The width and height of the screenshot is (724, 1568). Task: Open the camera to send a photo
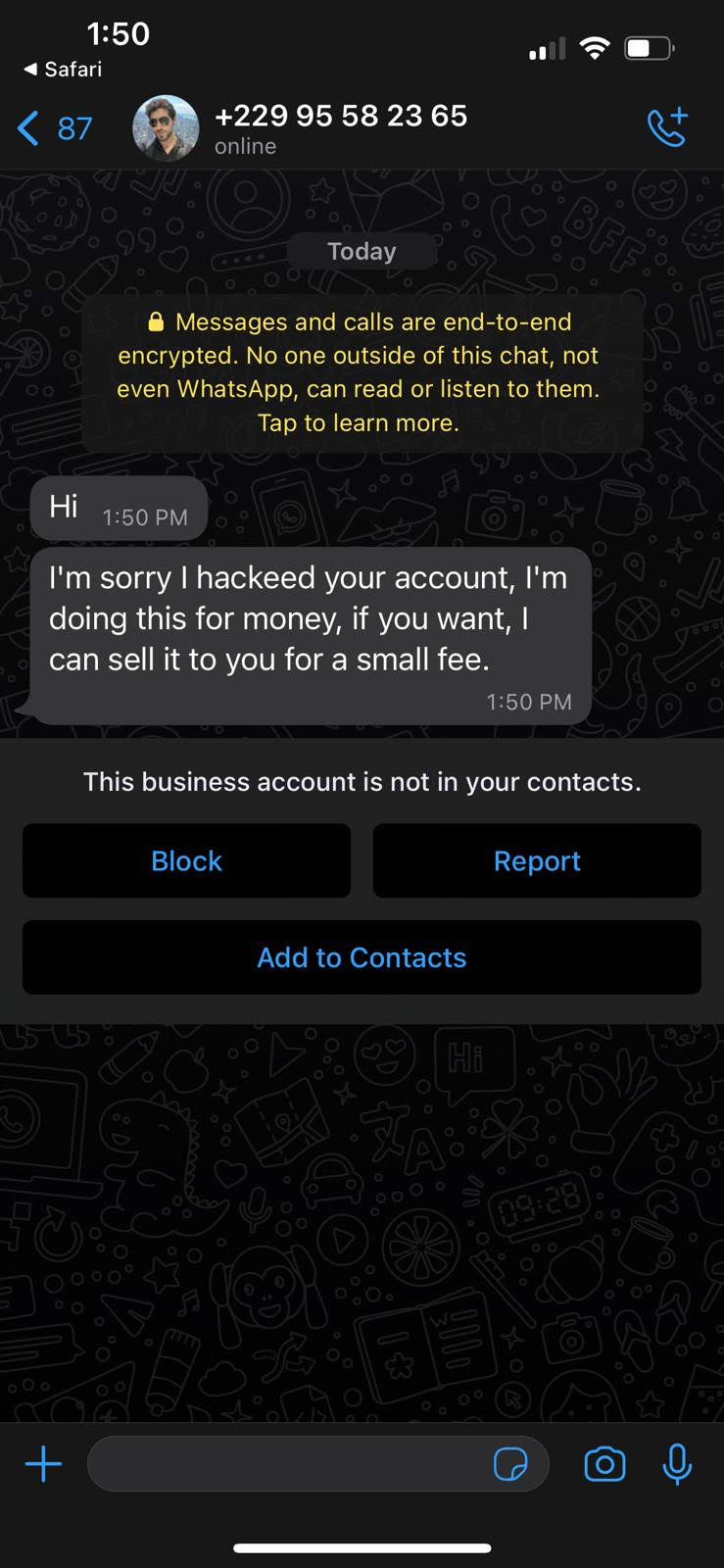click(604, 1464)
